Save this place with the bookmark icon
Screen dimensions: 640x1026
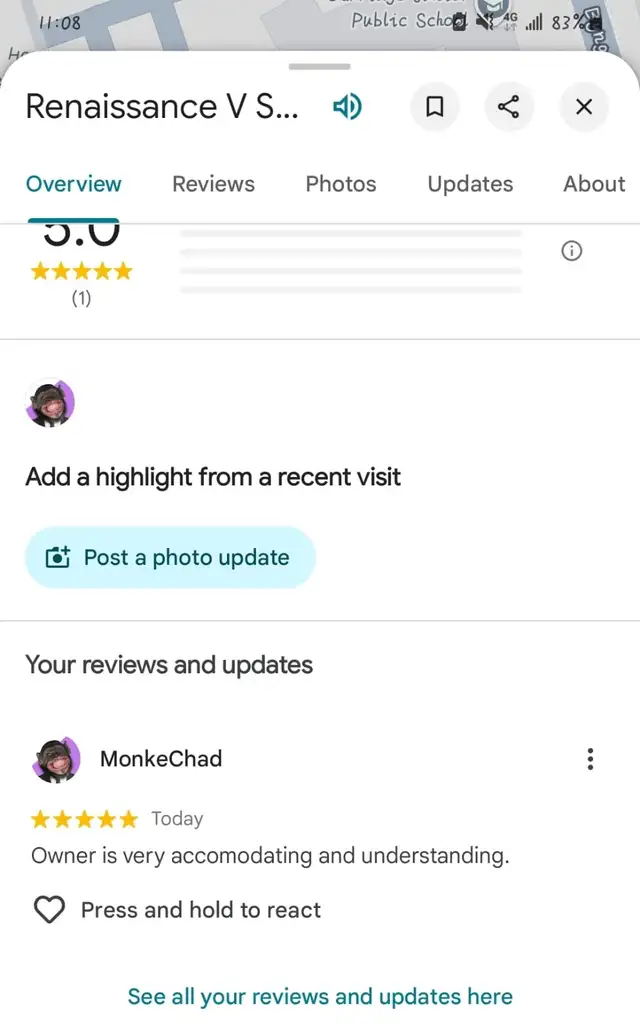435,106
